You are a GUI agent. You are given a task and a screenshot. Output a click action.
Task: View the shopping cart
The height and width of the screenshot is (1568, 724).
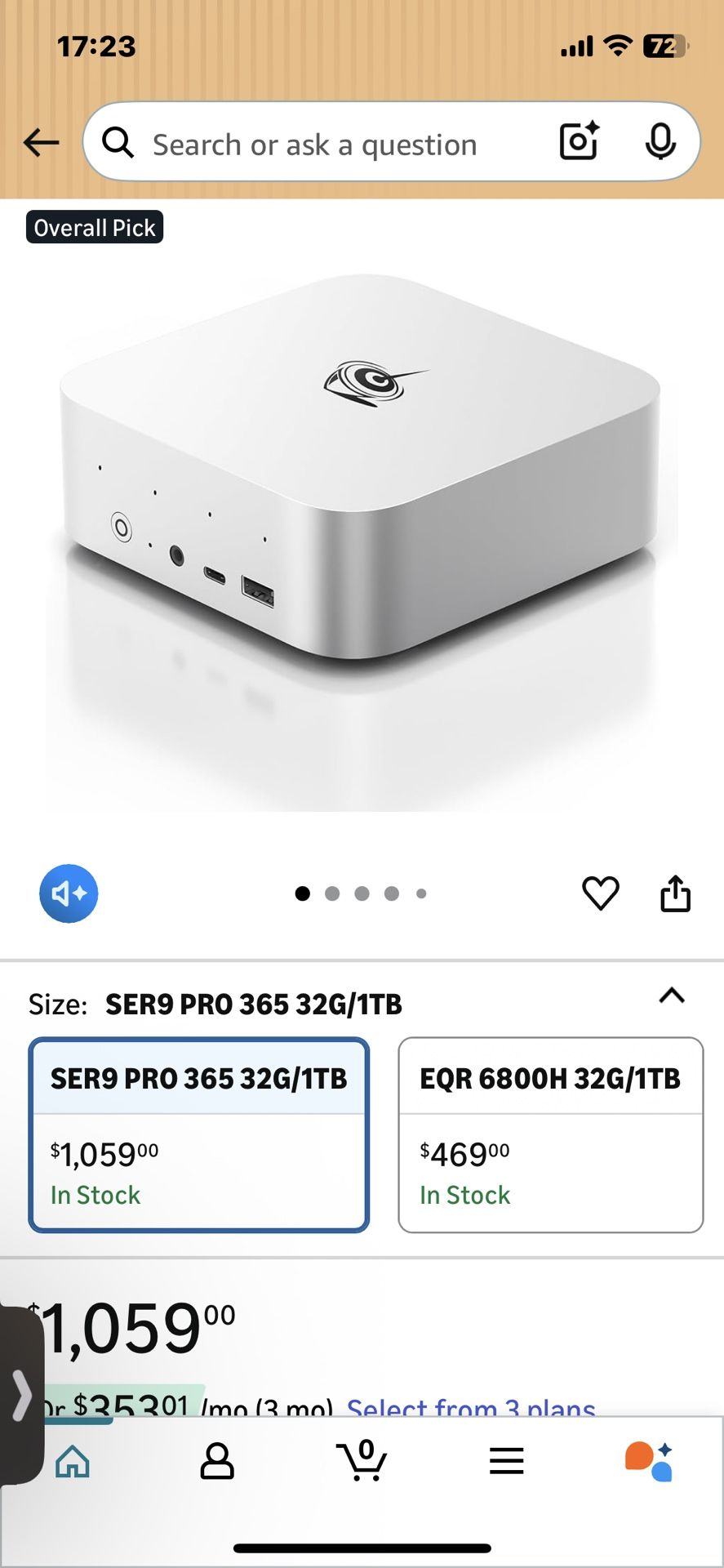click(362, 1461)
